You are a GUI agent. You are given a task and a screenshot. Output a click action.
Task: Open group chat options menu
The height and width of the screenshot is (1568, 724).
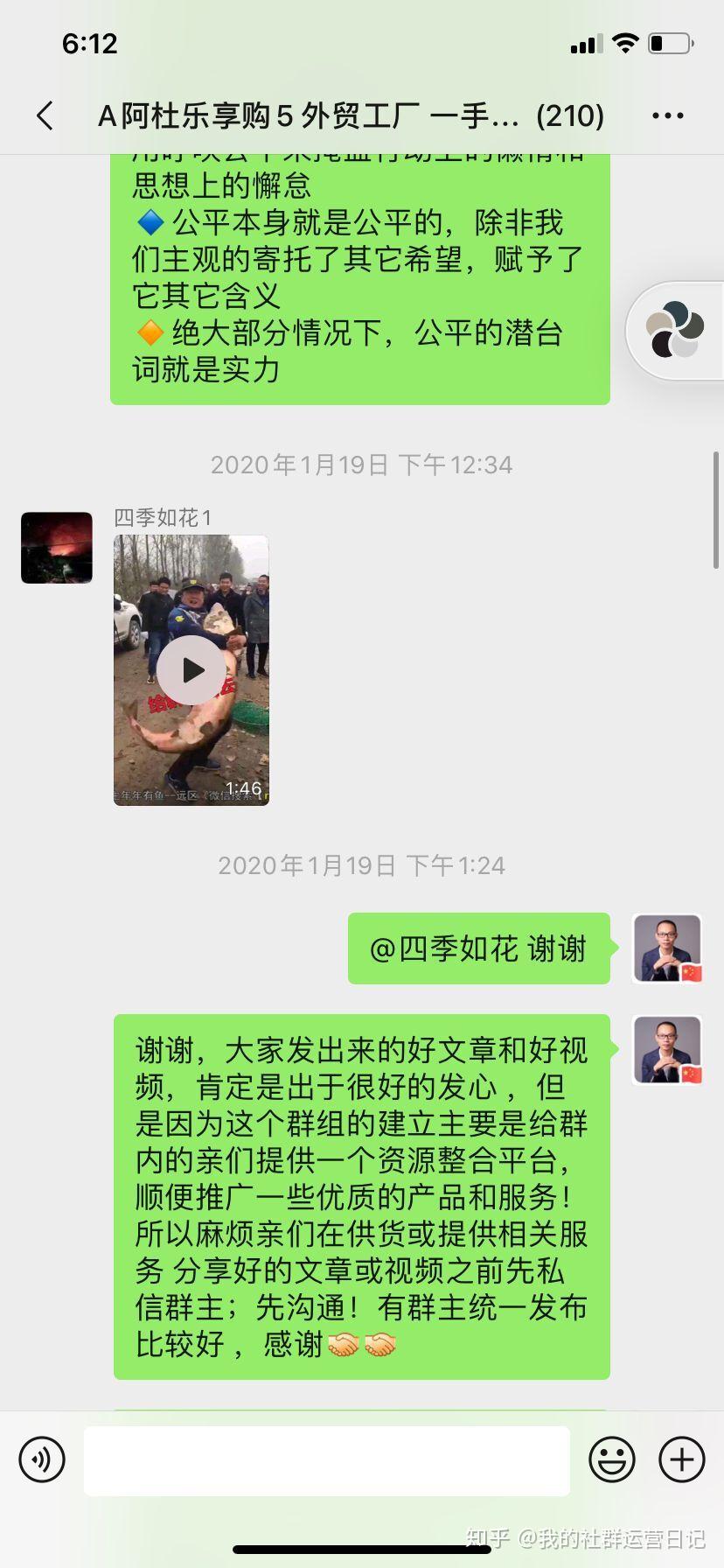[x=668, y=115]
